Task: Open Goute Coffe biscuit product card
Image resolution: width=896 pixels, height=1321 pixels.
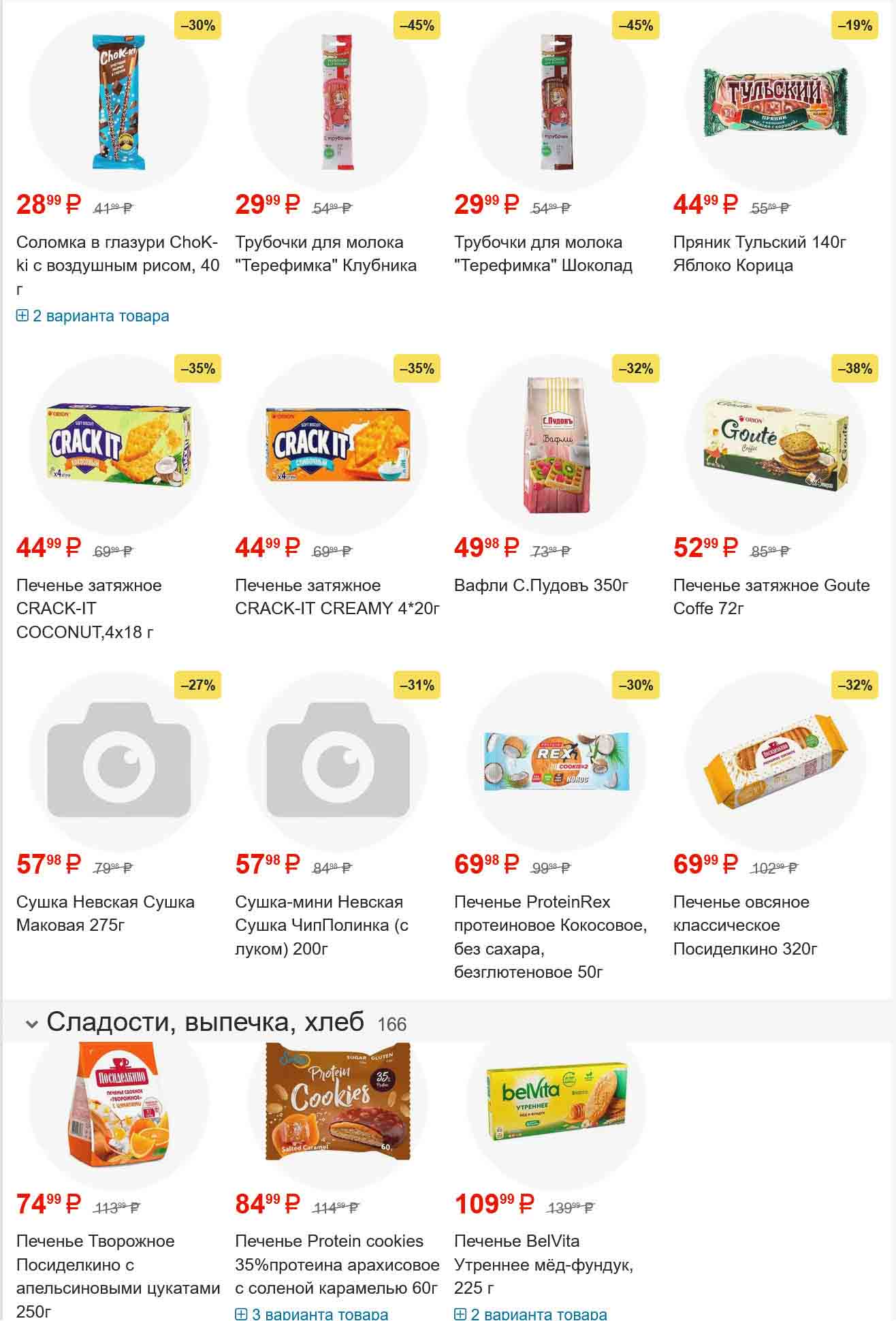Action: click(x=771, y=596)
